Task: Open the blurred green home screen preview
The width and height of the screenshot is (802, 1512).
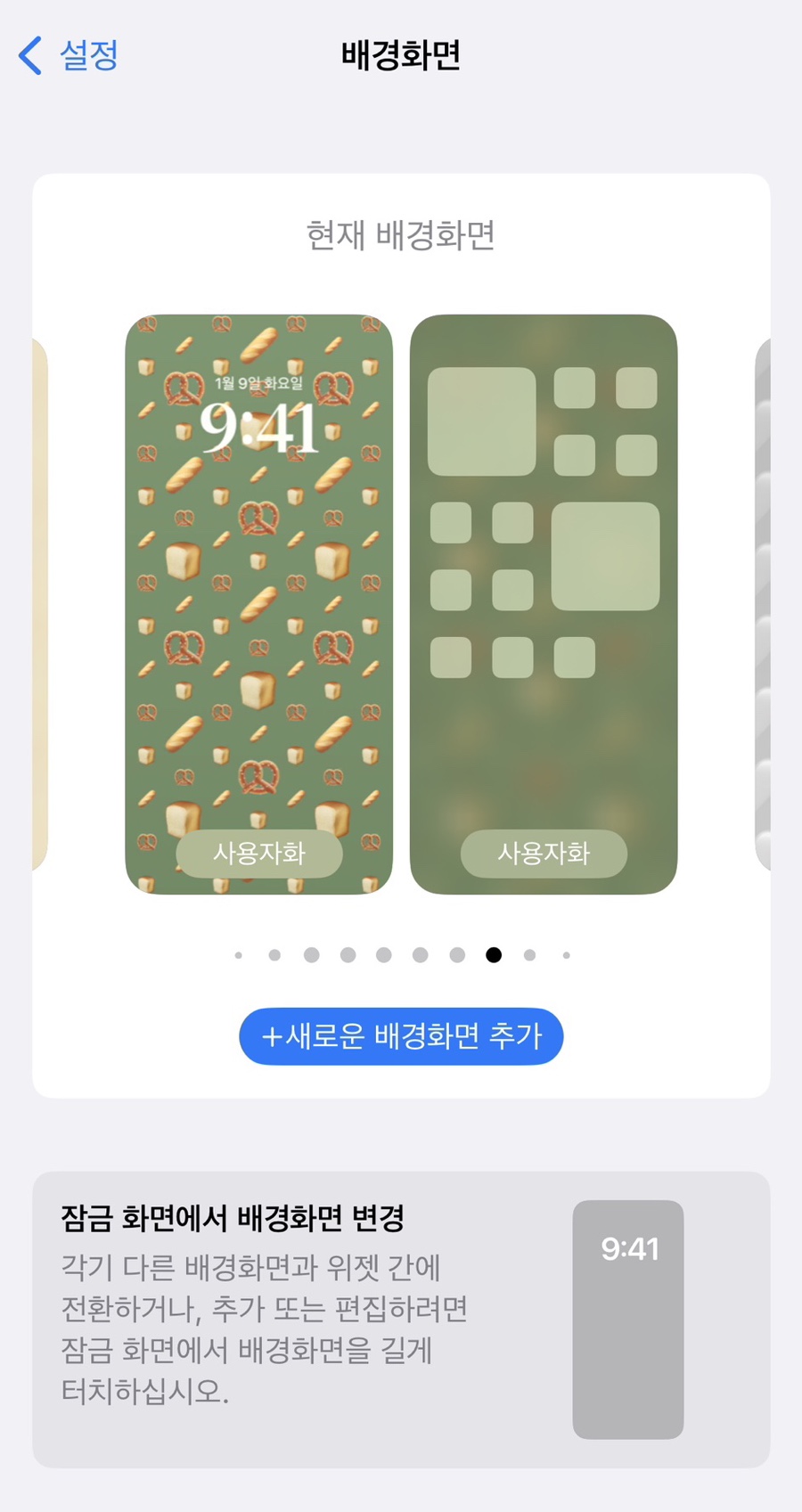Action: click(544, 604)
